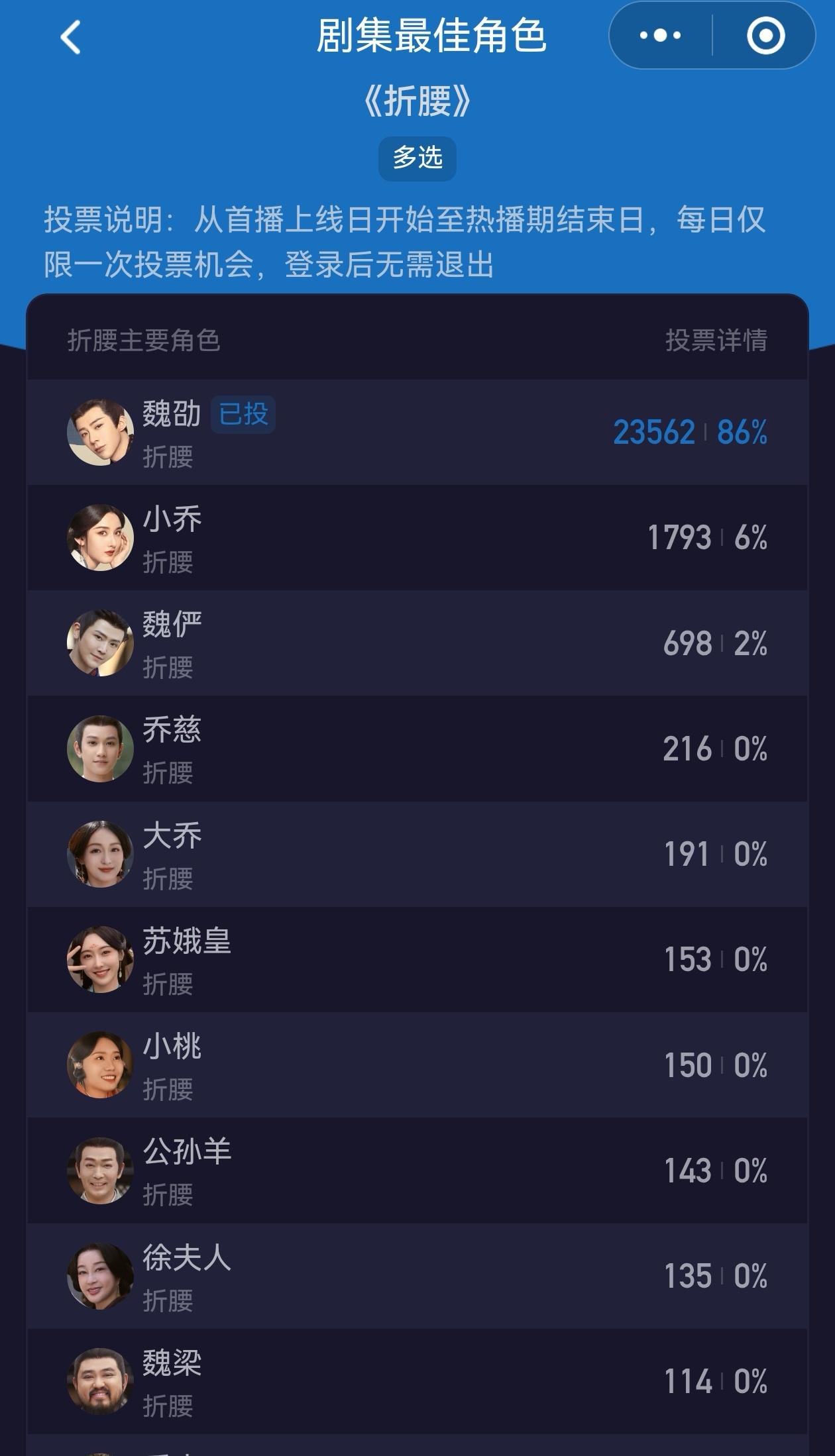Pick 大乔 as best role
Screen dimensions: 835x1456
click(x=417, y=854)
